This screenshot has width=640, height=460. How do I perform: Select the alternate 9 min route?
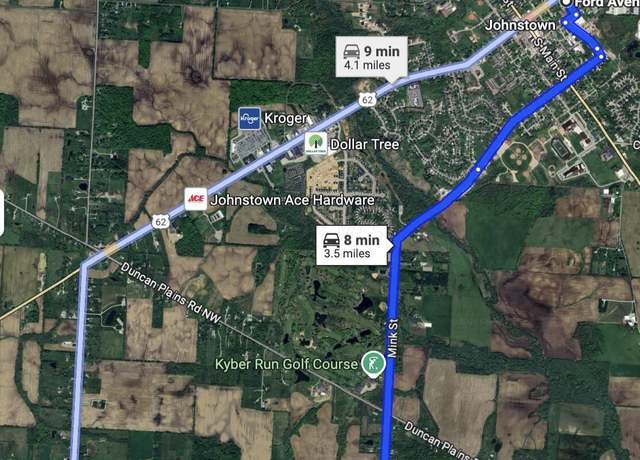tap(371, 56)
